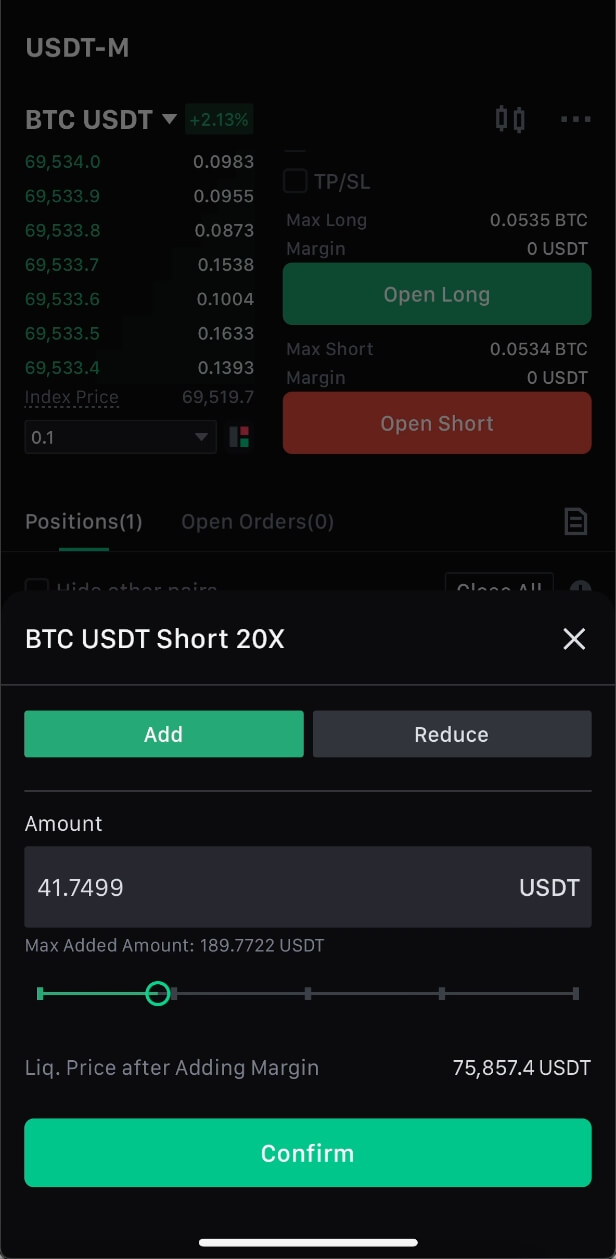616x1259 pixels.
Task: Confirm adding margin
Action: coord(308,1153)
